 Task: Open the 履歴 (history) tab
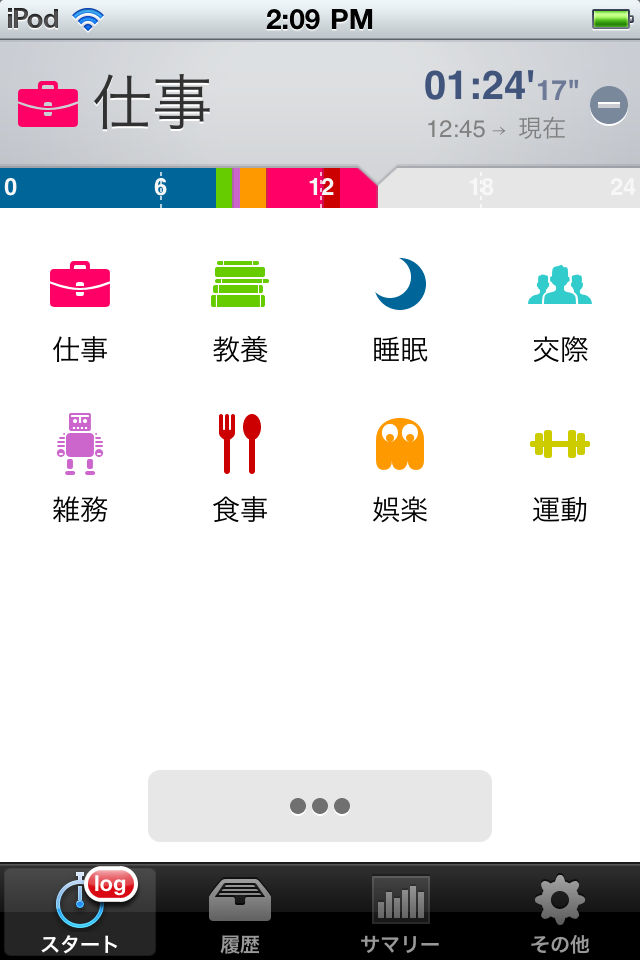pyautogui.click(x=240, y=912)
